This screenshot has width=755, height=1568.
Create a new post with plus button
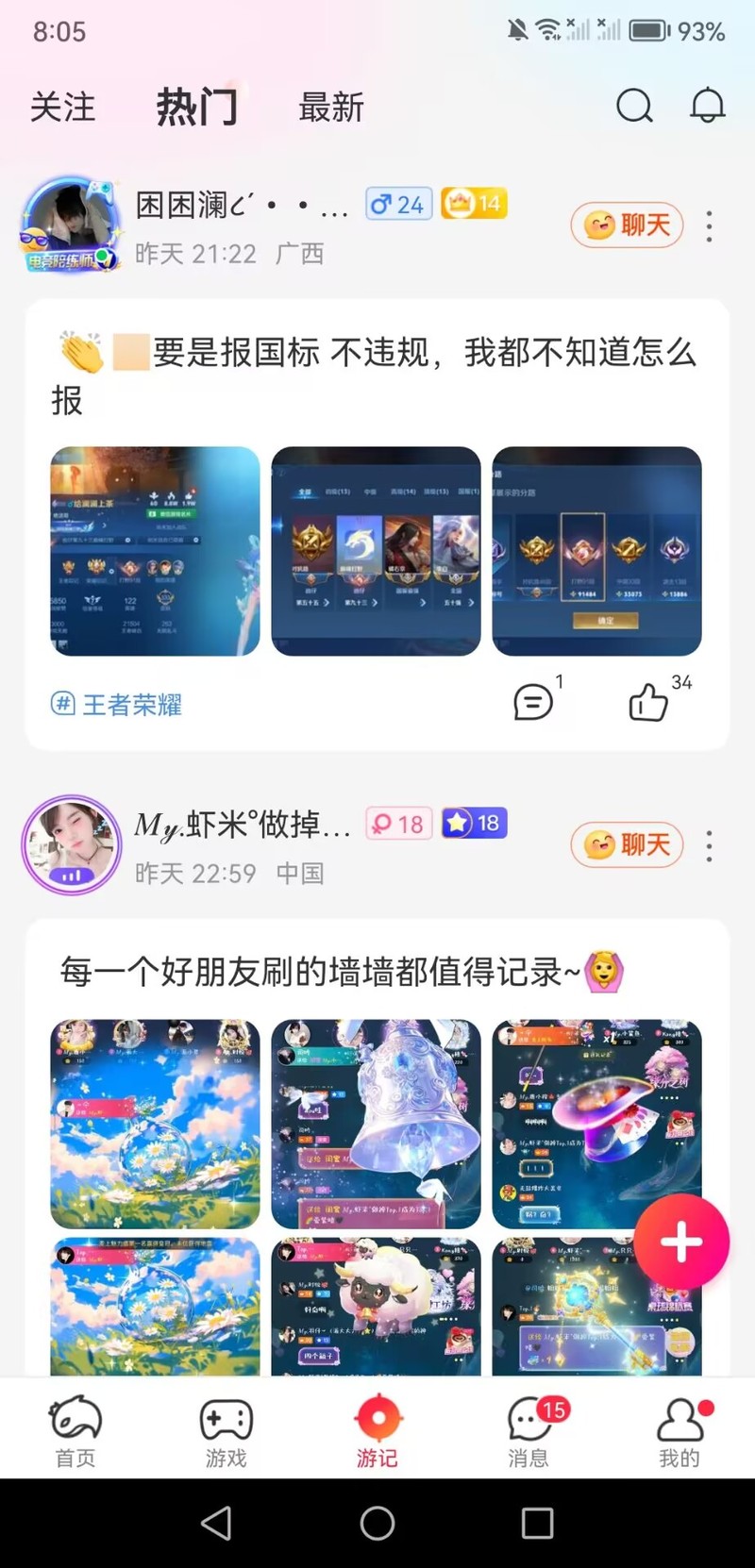coord(681,1242)
